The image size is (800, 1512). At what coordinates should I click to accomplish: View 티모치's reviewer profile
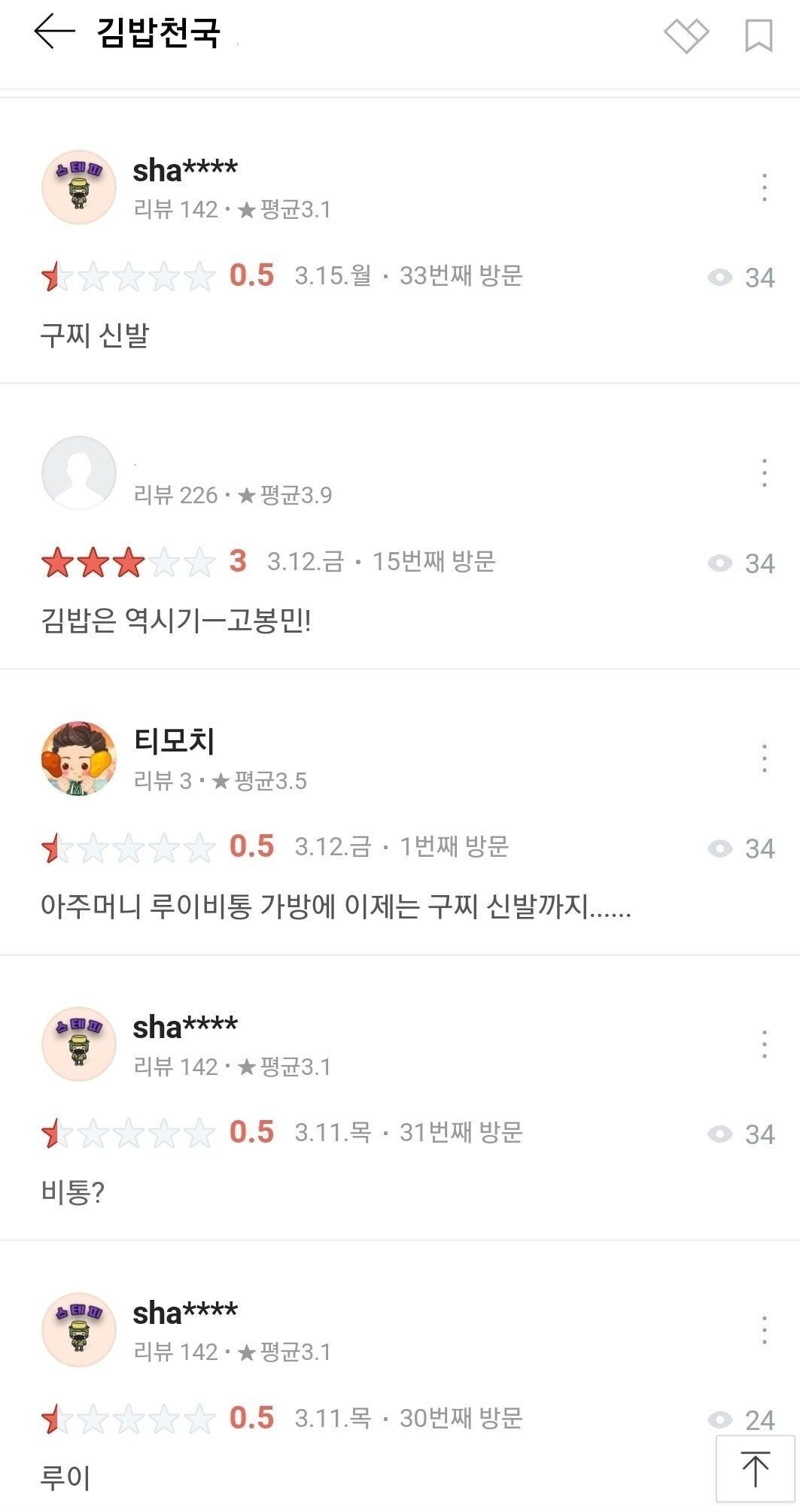click(79, 758)
